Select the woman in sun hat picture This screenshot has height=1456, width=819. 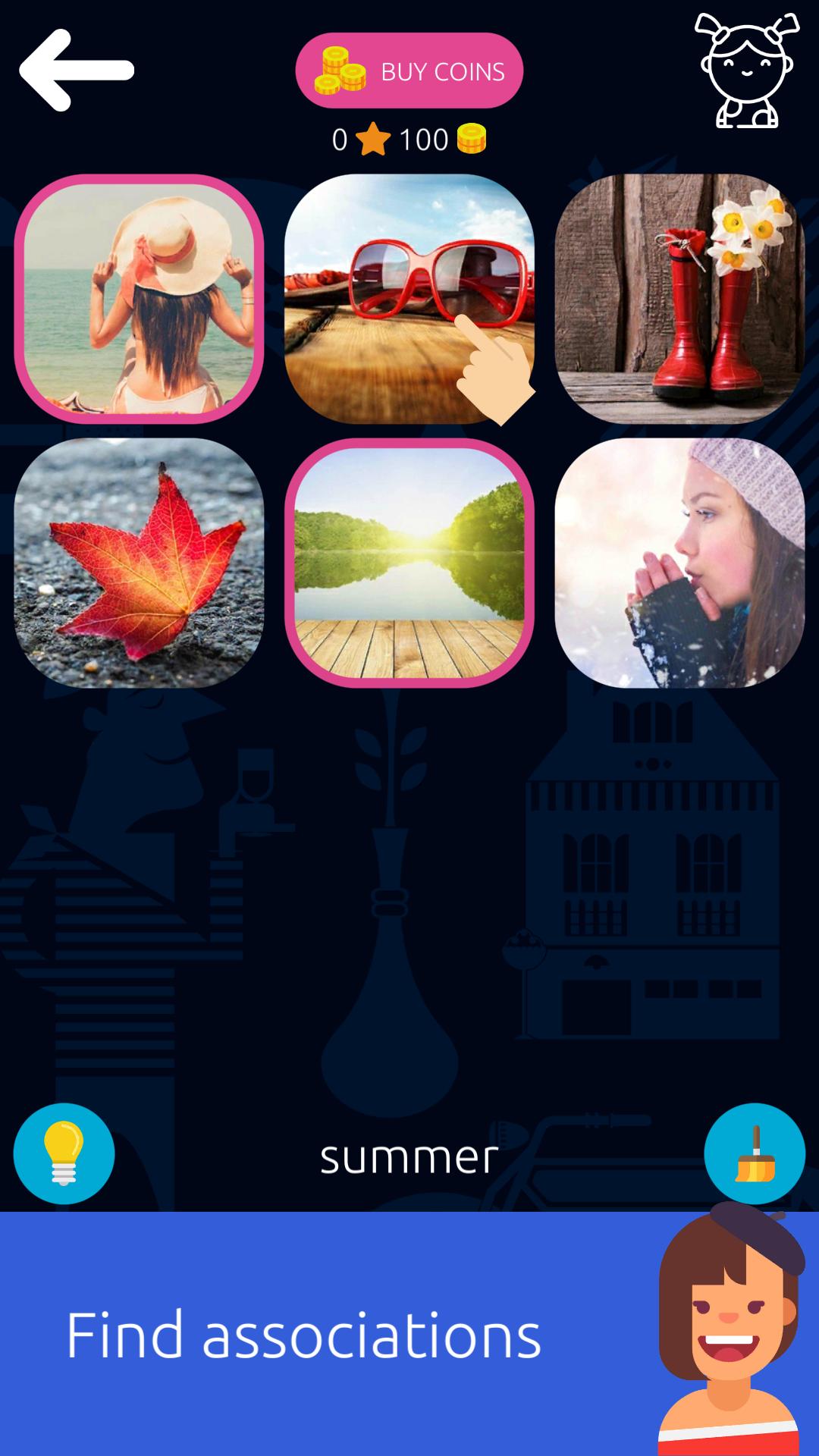139,299
